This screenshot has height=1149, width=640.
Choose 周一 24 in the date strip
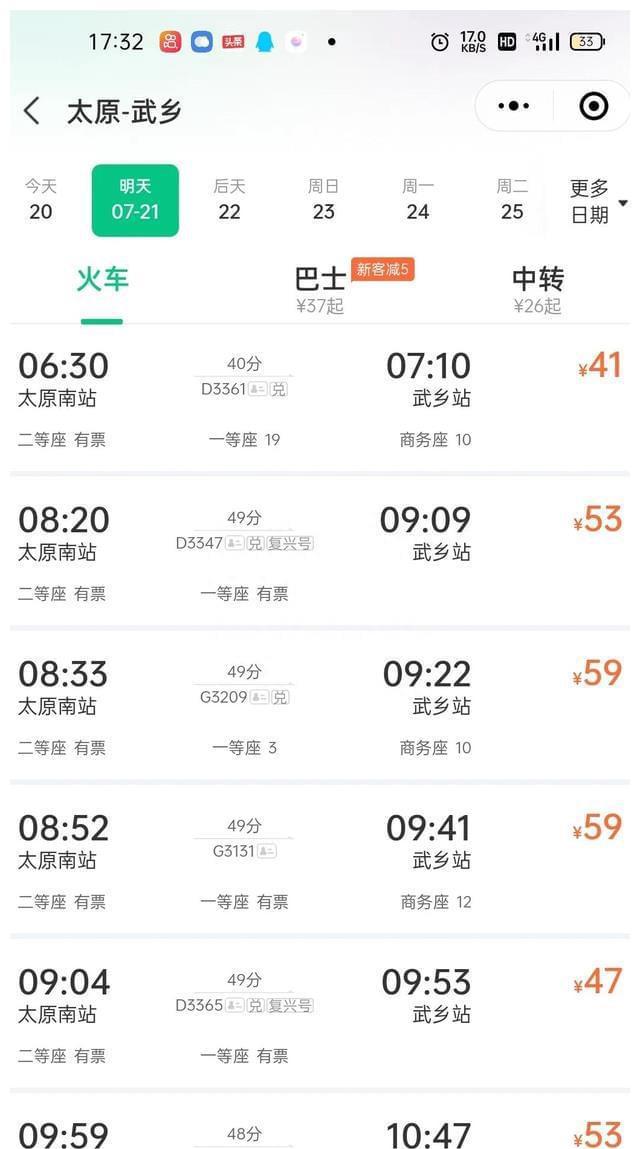[417, 200]
